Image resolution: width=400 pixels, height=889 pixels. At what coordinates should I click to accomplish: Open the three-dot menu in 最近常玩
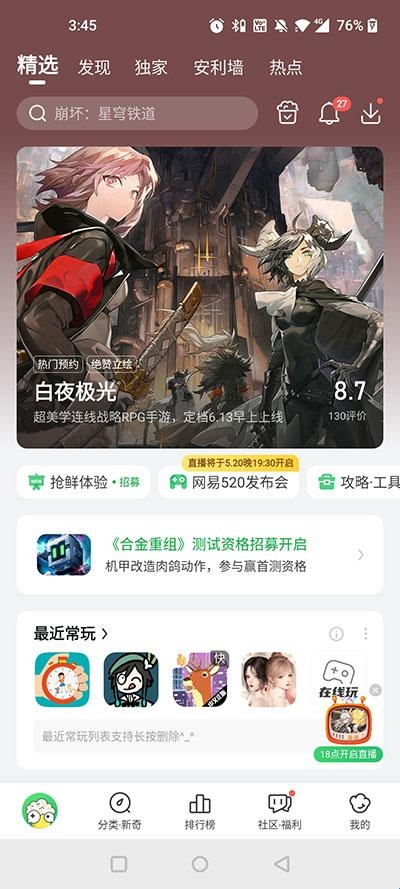366,634
